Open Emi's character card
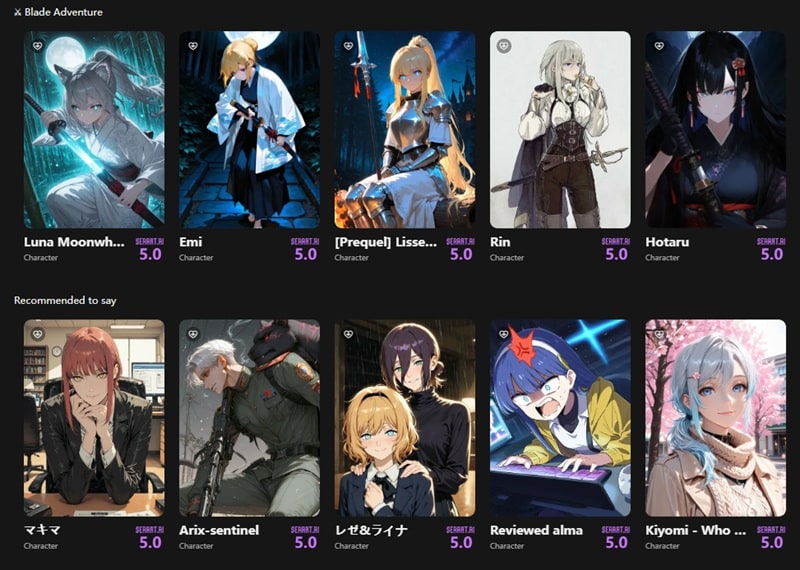 [249, 130]
